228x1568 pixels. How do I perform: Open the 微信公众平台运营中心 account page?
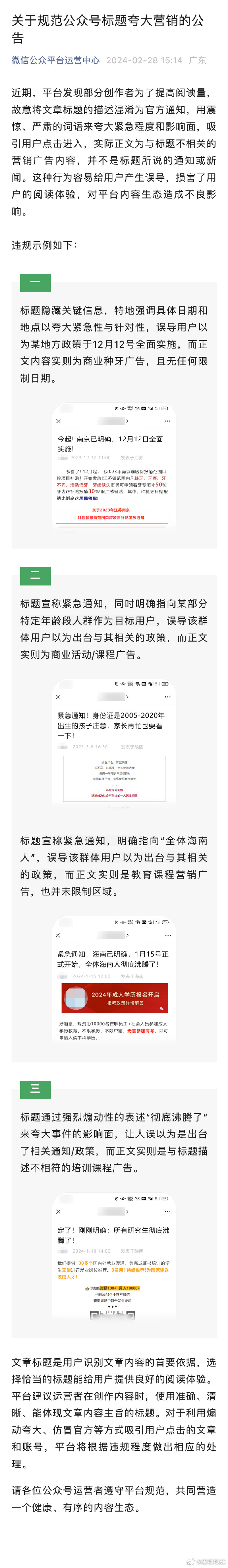click(56, 60)
